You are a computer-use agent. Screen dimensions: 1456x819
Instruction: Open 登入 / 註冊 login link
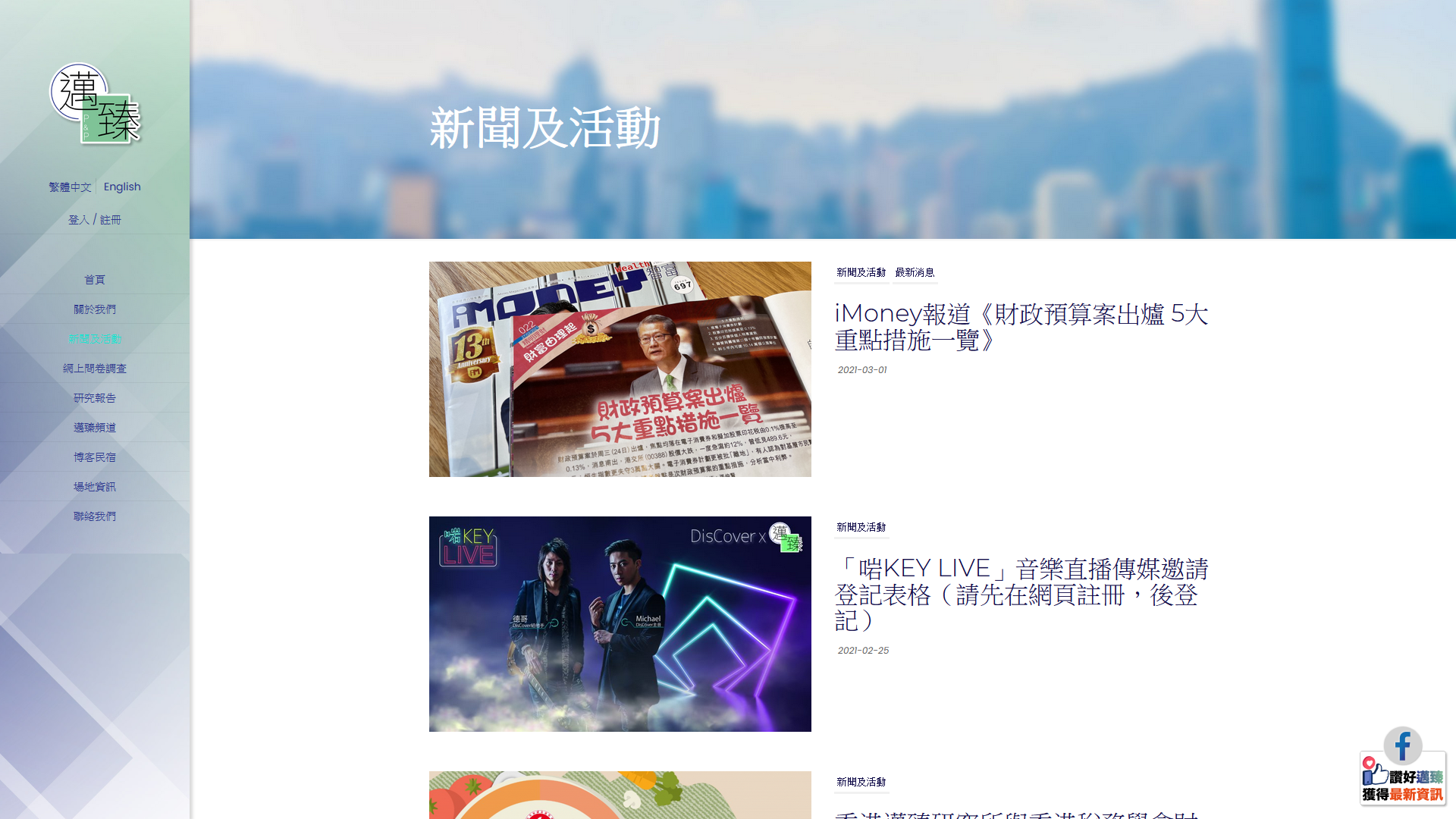pos(95,220)
